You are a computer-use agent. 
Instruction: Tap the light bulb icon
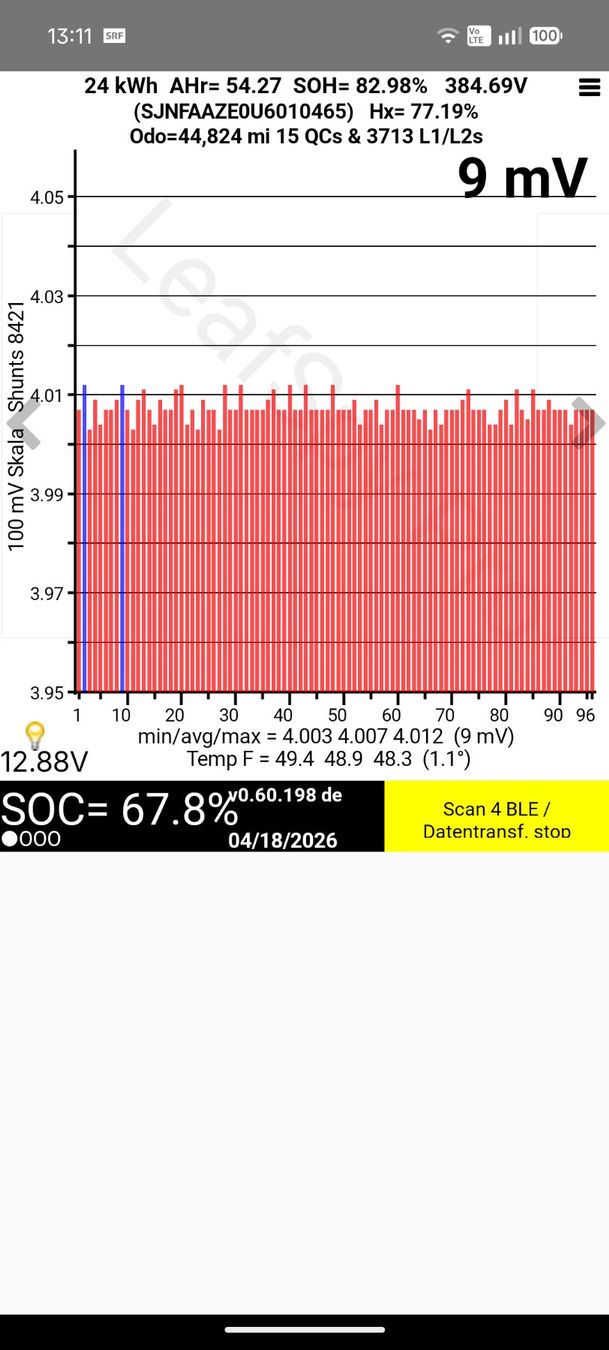tap(34, 736)
